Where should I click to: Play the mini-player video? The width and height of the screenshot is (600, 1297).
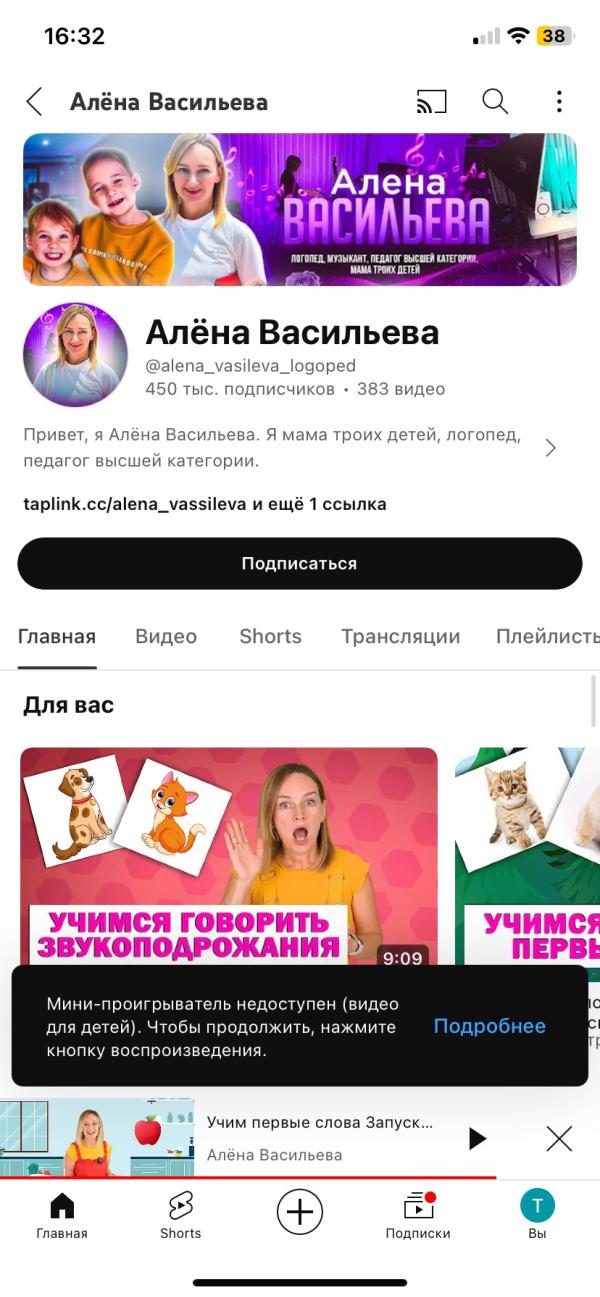478,1138
